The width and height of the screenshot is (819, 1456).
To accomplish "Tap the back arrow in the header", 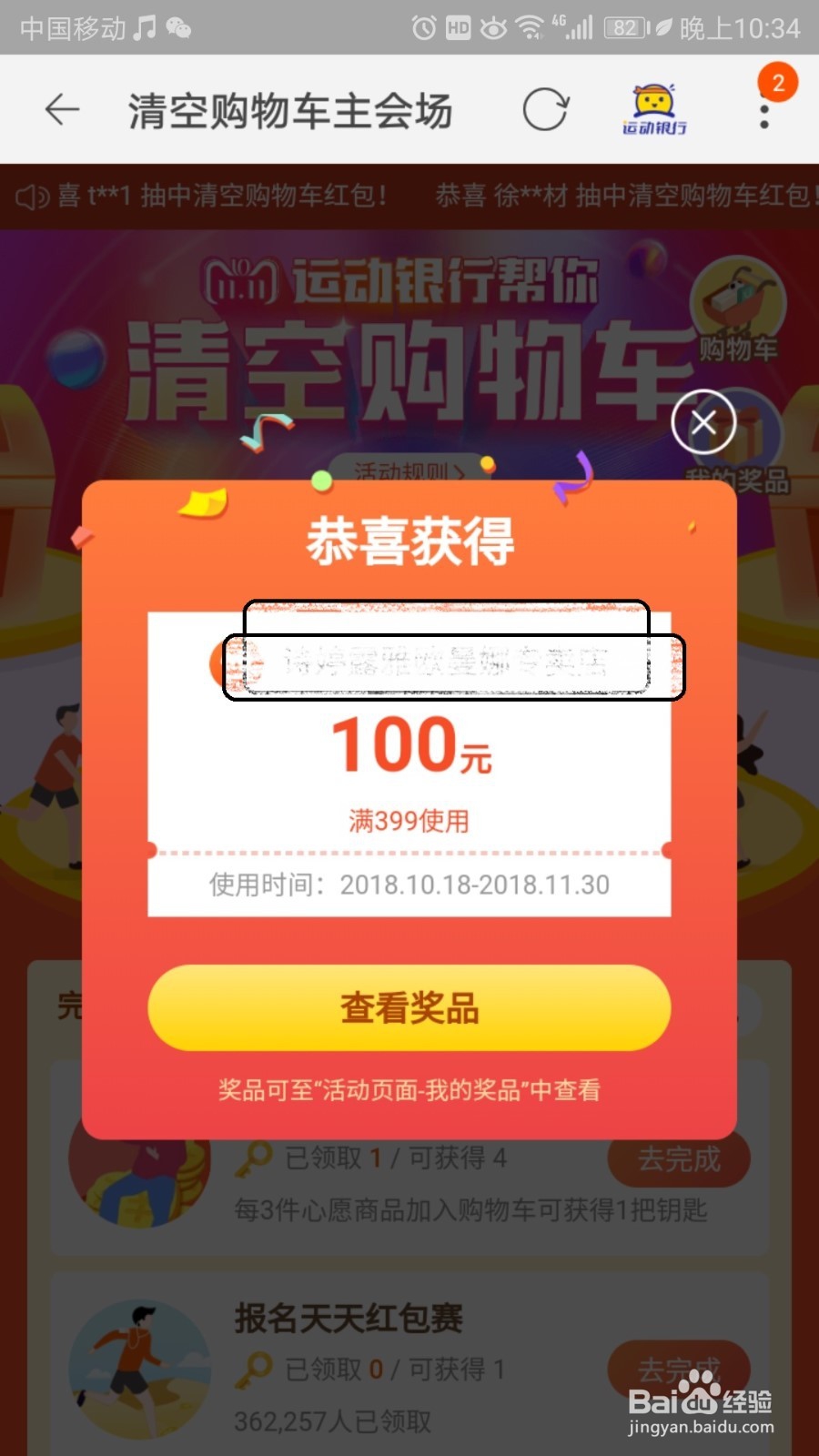I will point(60,109).
